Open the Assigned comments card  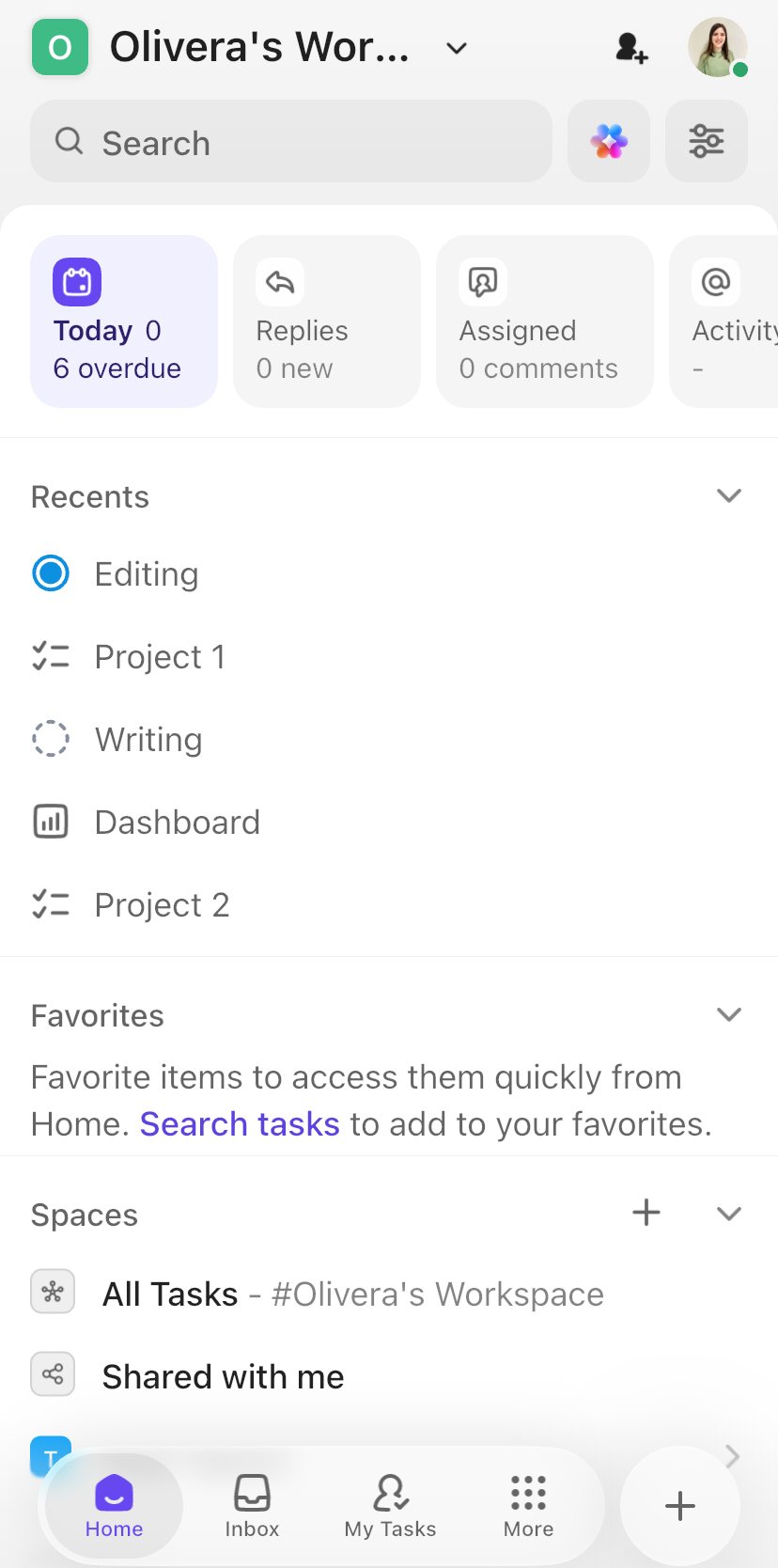click(x=544, y=321)
